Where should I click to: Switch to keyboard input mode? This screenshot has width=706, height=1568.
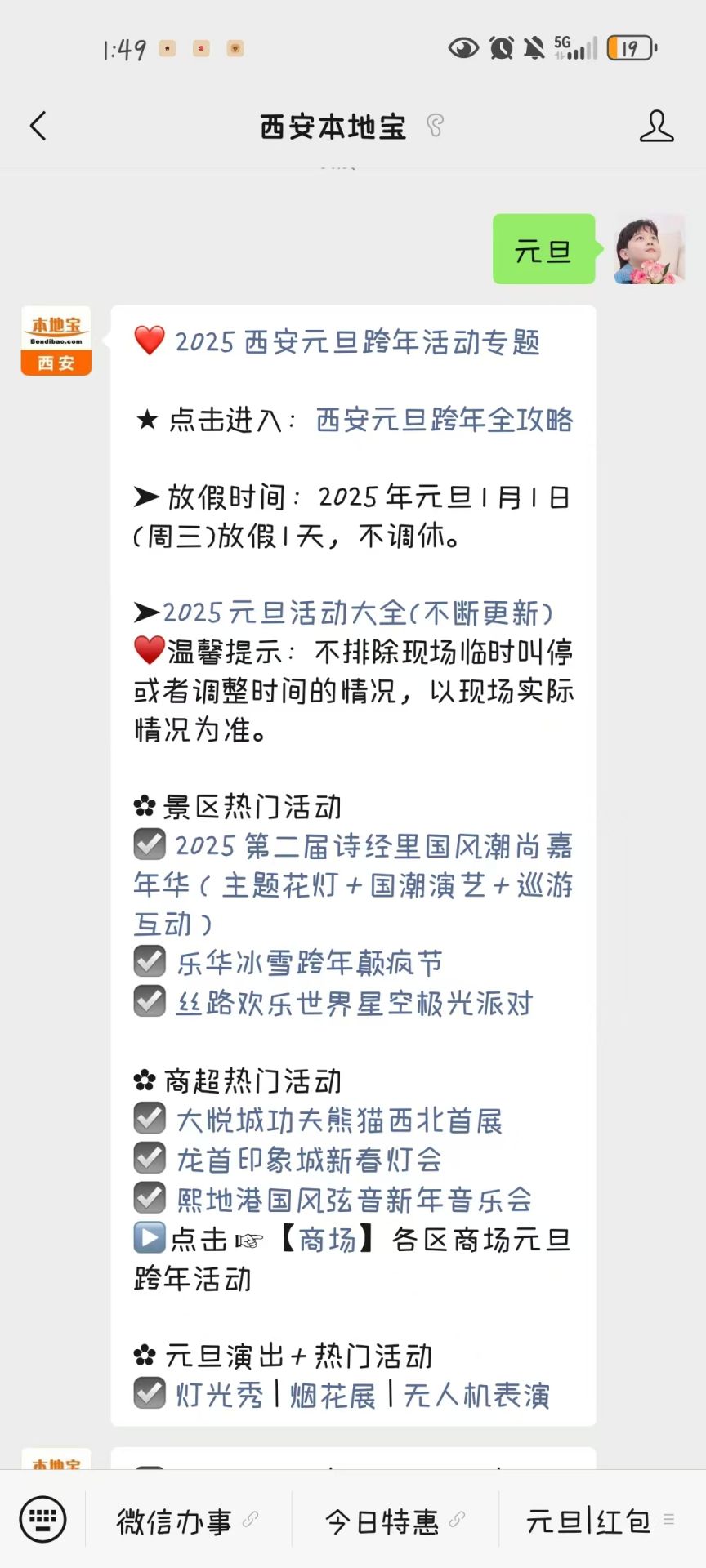[x=42, y=1520]
